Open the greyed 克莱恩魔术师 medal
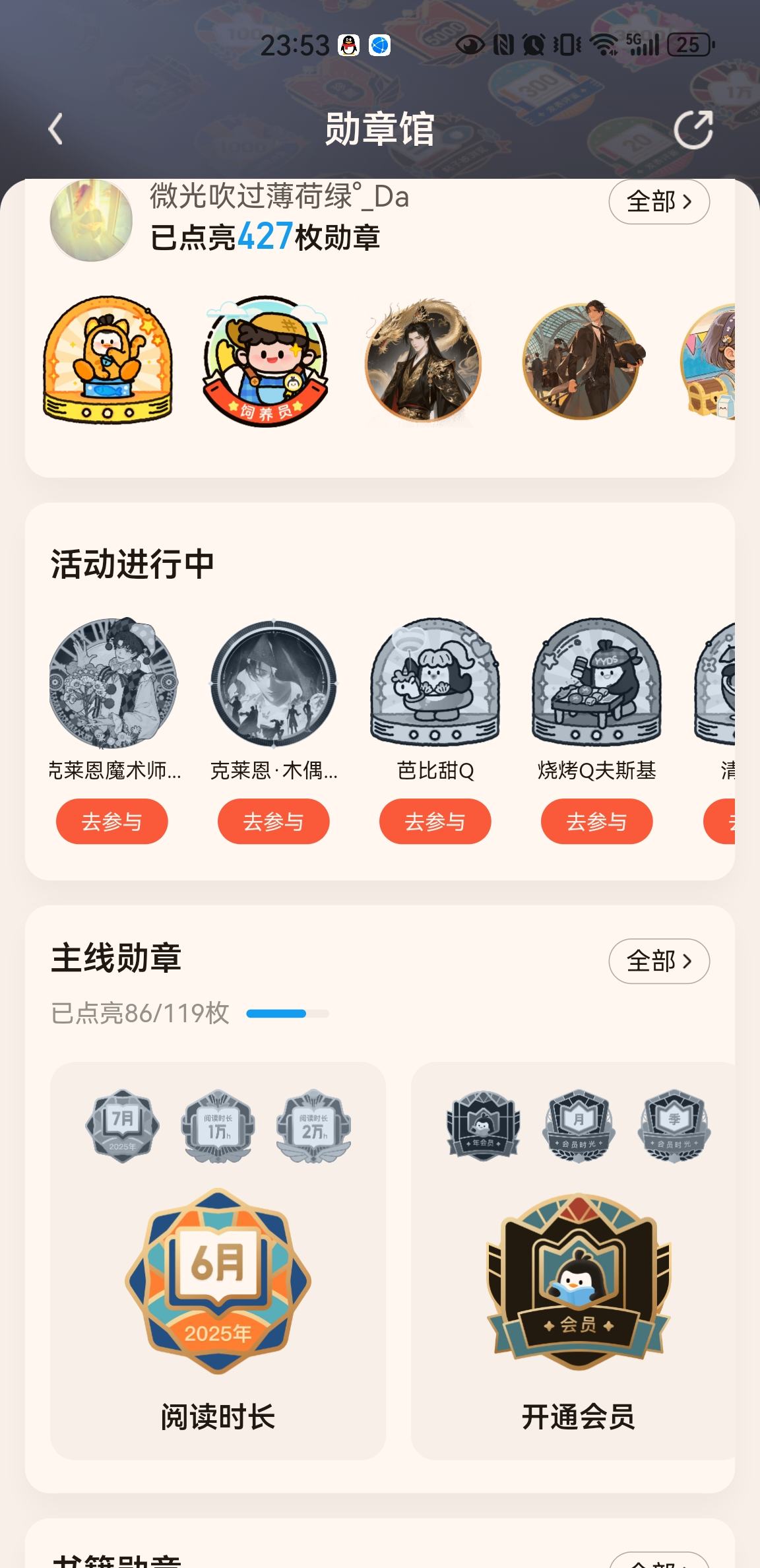The height and width of the screenshot is (1568, 760). 113,682
